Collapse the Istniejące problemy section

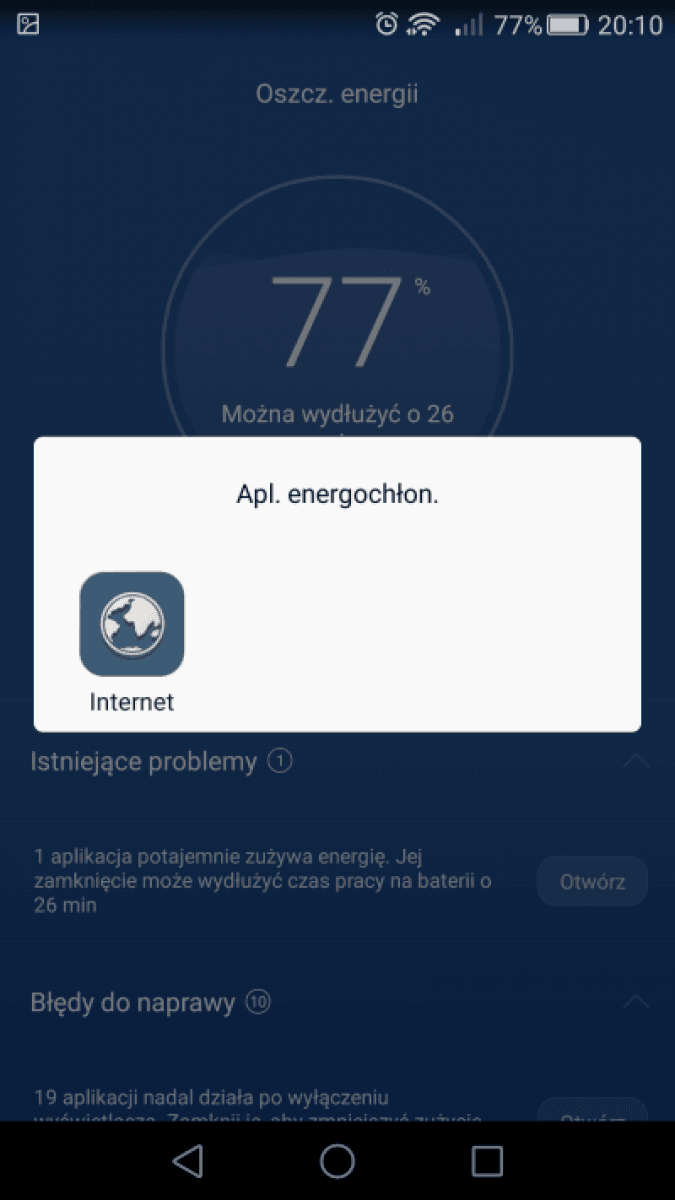click(x=636, y=761)
